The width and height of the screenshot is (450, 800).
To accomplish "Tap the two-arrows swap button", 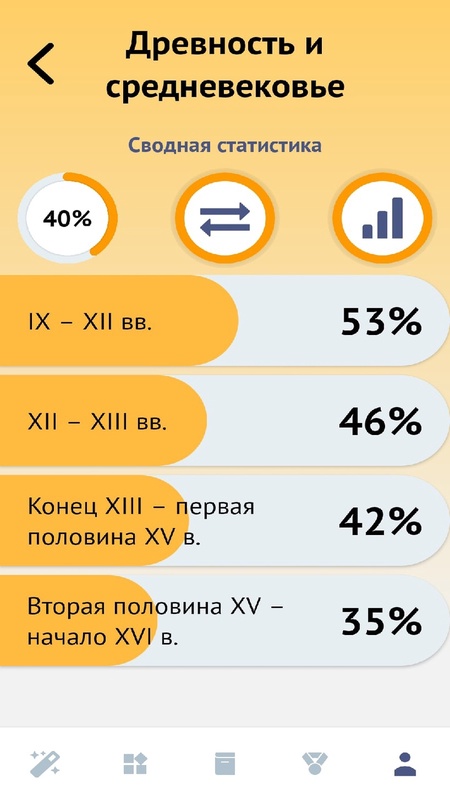I will [225, 218].
